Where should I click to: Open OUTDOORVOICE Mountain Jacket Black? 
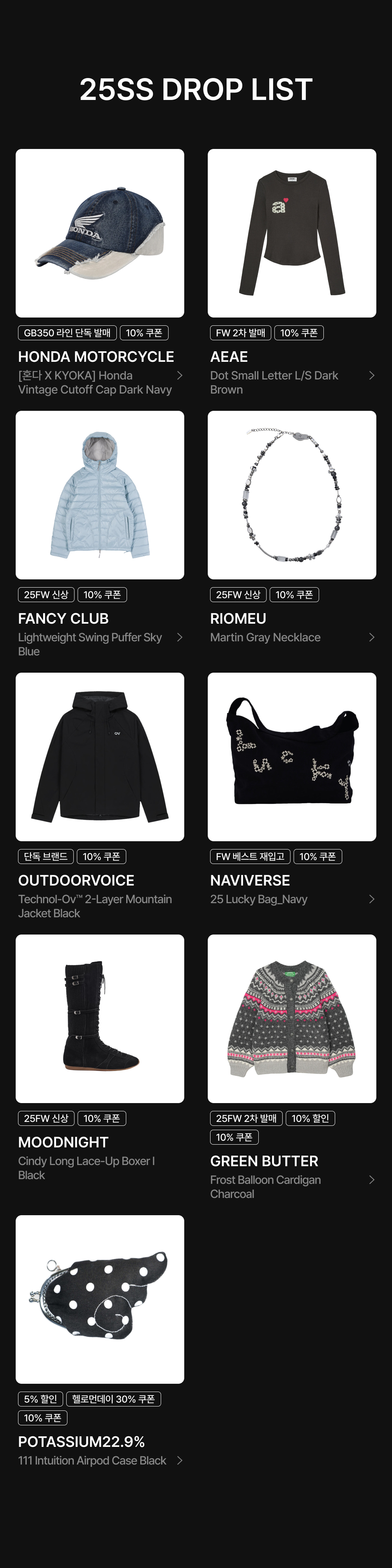[100, 757]
